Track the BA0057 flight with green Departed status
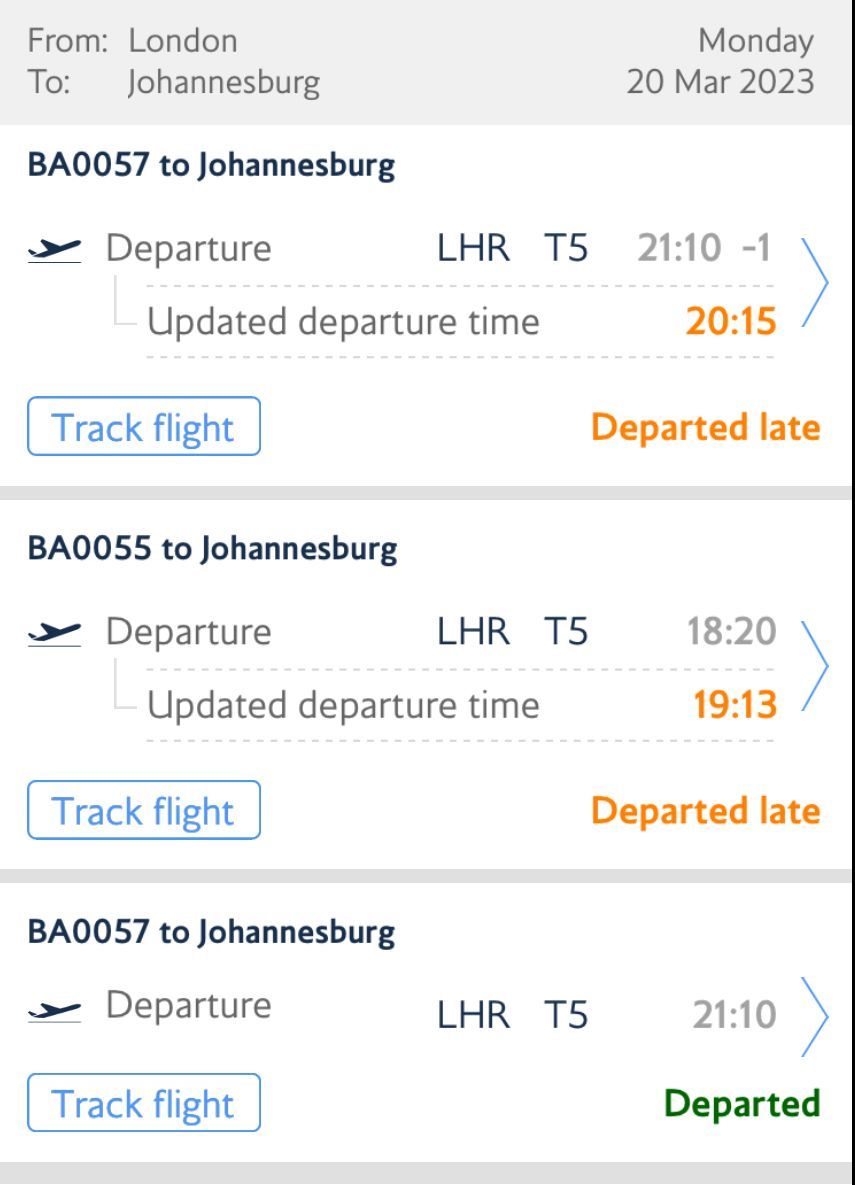Image resolution: width=855 pixels, height=1185 pixels. 144,1104
